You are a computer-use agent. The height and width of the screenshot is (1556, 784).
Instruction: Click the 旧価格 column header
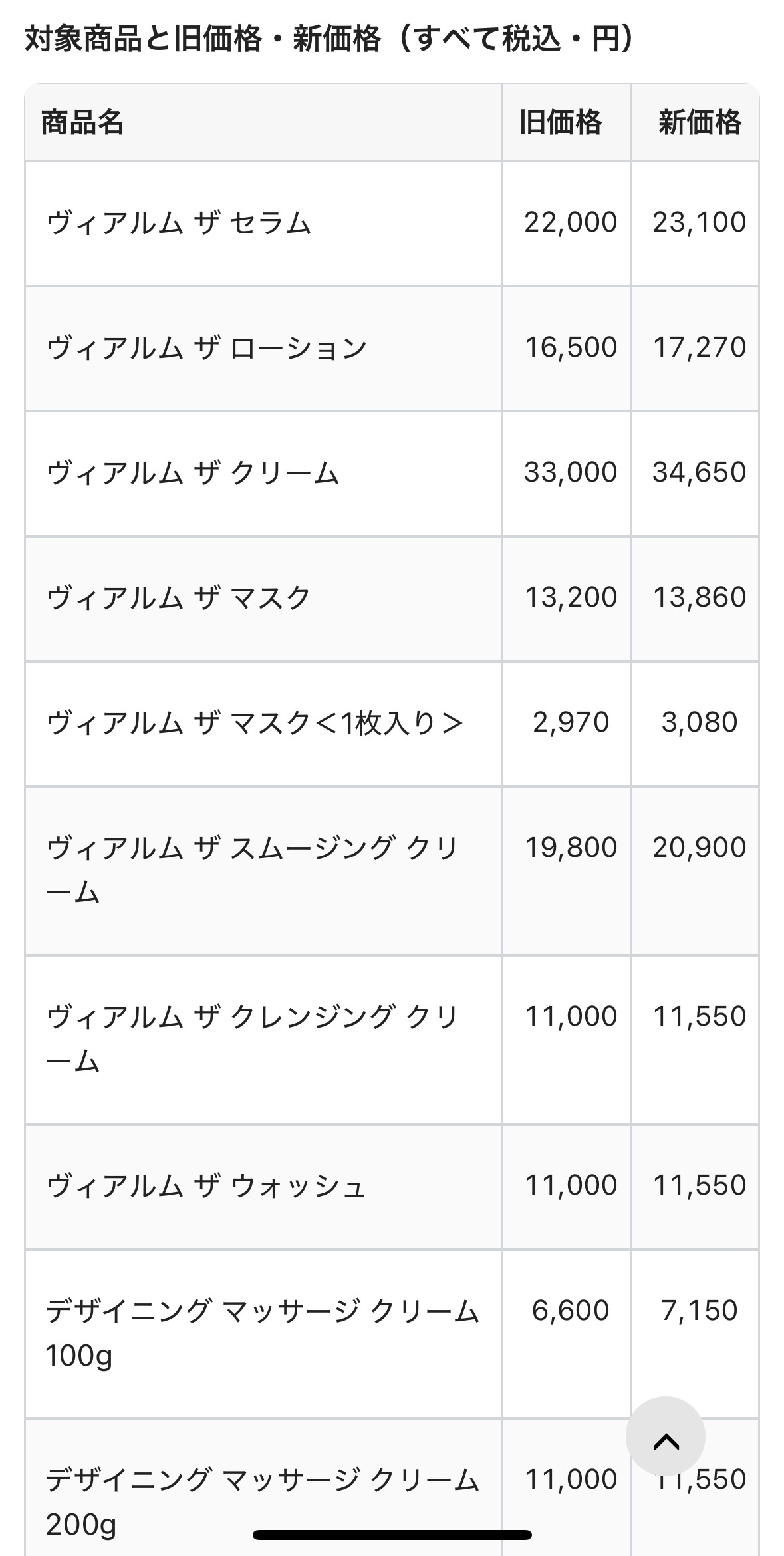[x=561, y=121]
